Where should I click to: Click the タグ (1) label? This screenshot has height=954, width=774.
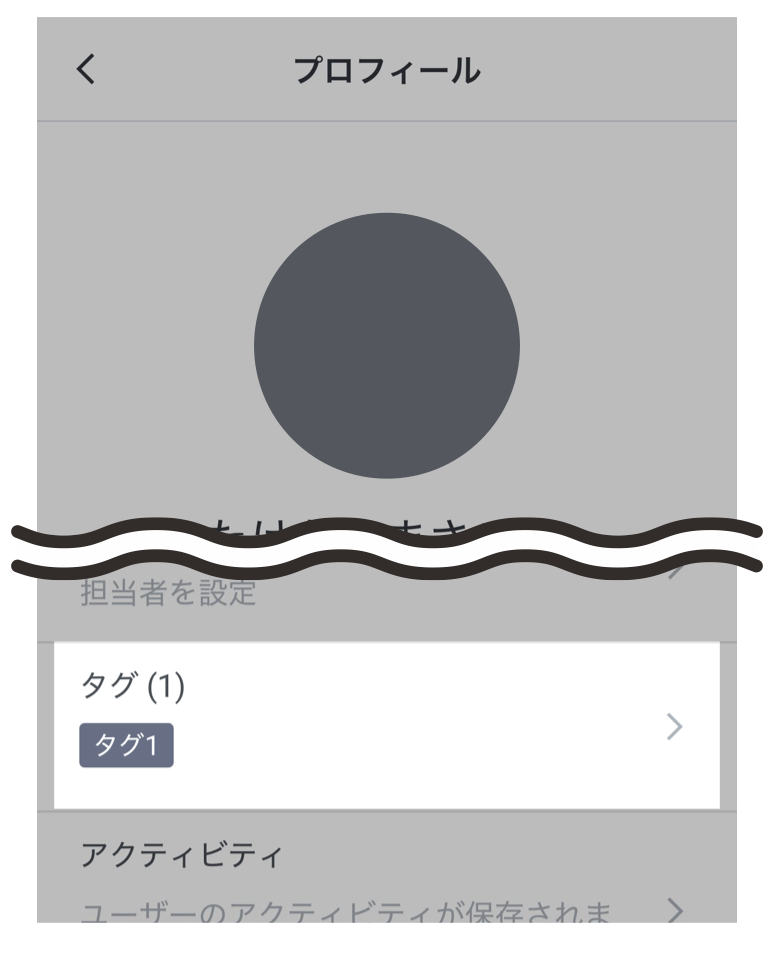point(119,681)
